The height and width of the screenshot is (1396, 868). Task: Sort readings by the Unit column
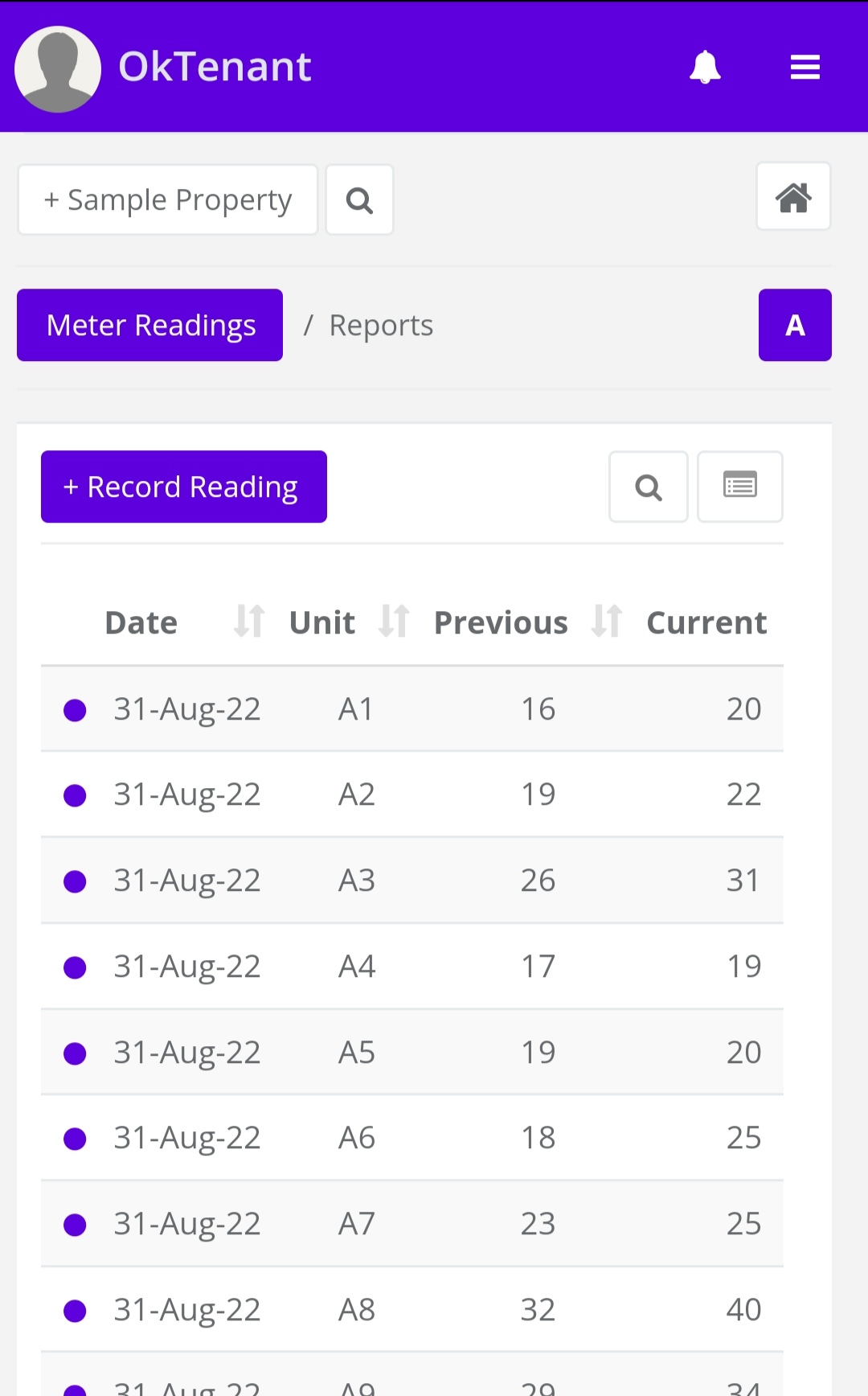pyautogui.click(x=393, y=621)
